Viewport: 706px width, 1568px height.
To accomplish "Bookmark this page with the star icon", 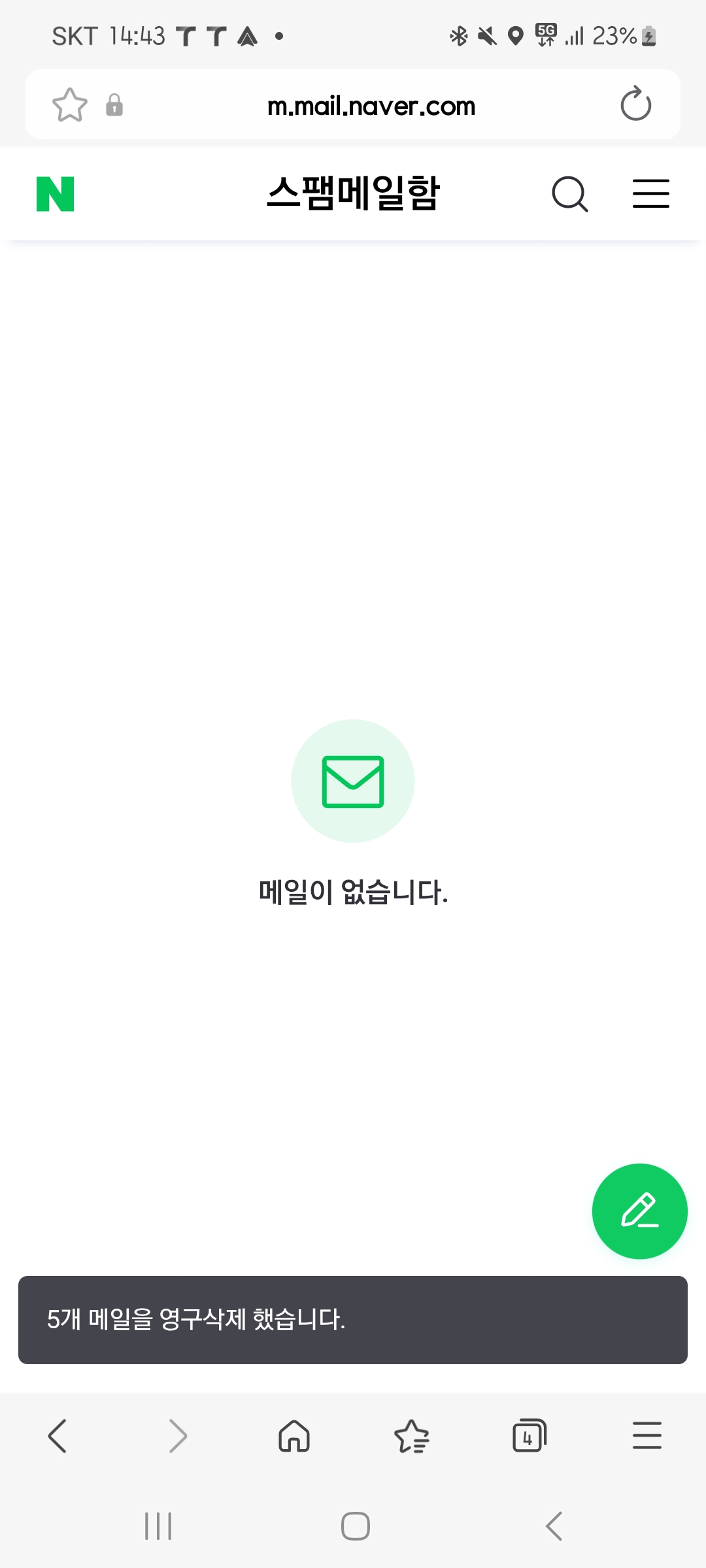I will (x=69, y=105).
